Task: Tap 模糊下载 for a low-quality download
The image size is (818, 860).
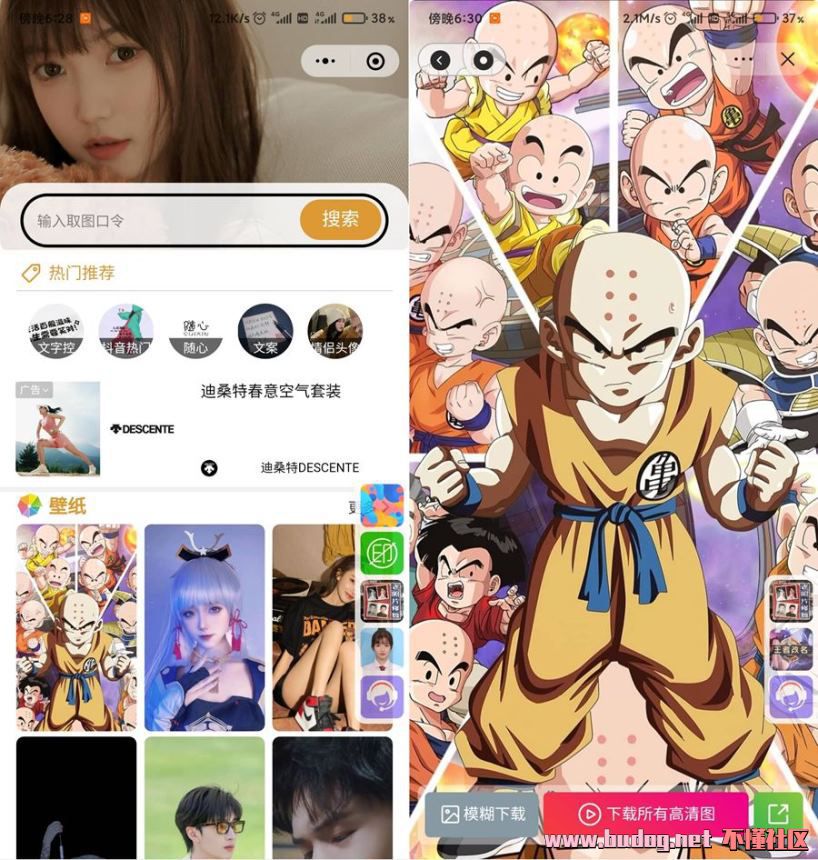Action: 483,814
